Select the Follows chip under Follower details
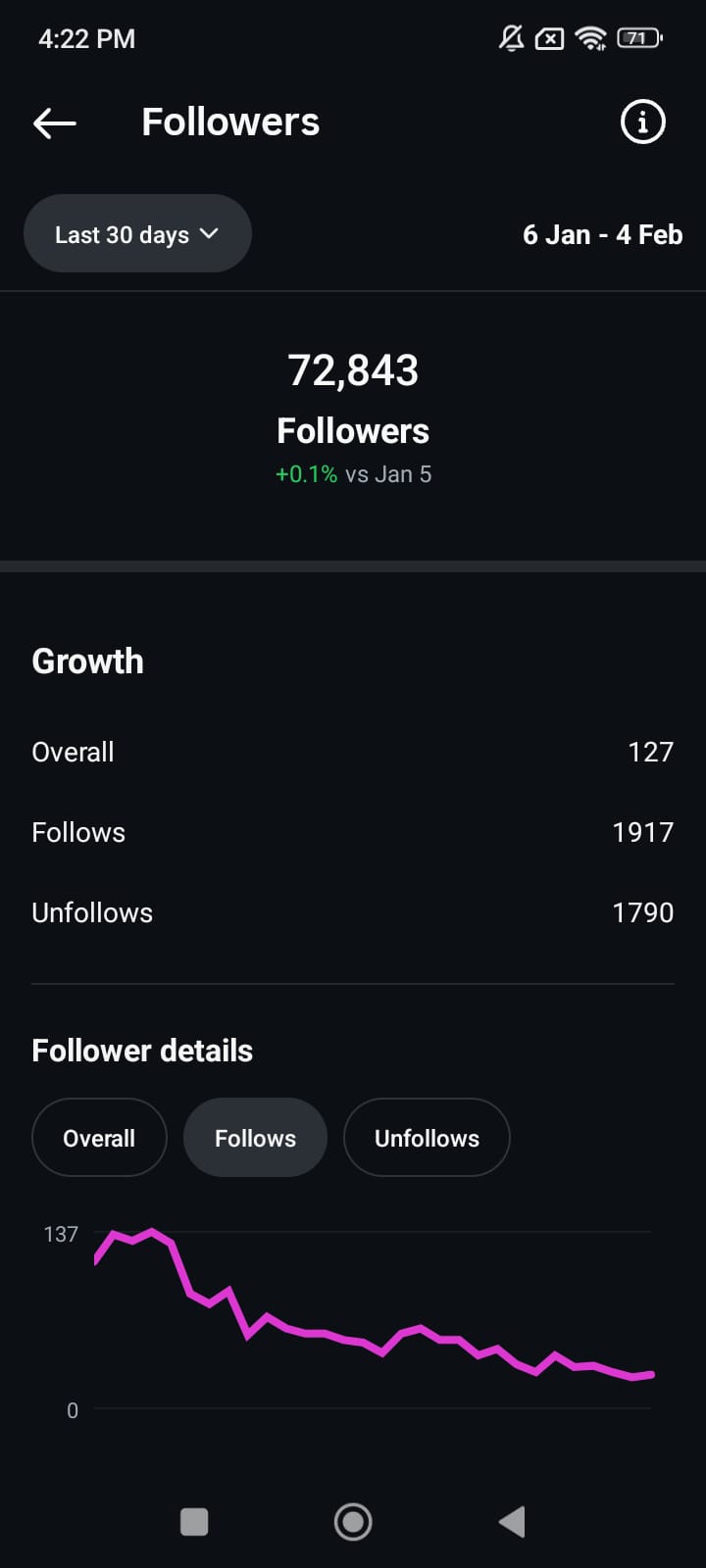Screen dimensions: 706x1568 click(x=255, y=1138)
